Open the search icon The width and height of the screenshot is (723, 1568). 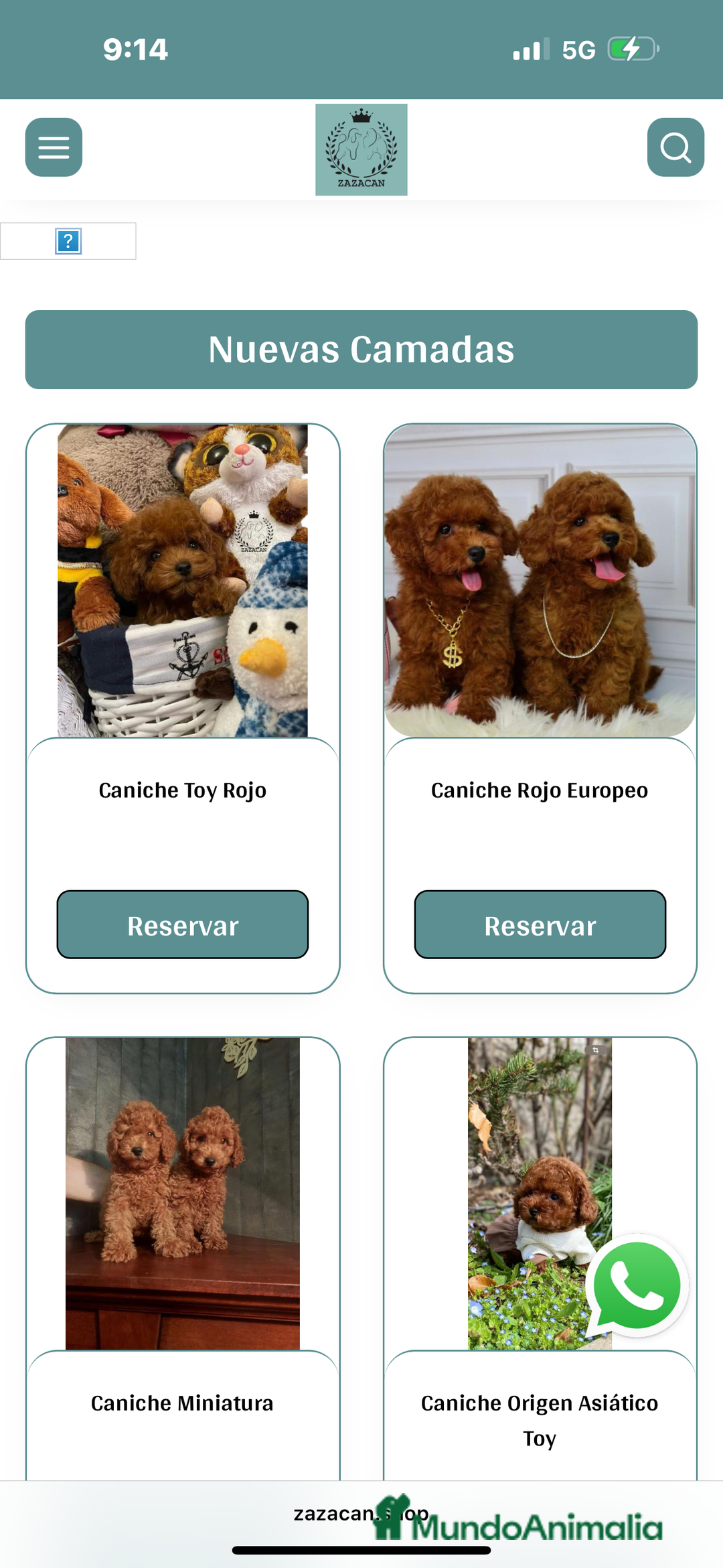[675, 147]
